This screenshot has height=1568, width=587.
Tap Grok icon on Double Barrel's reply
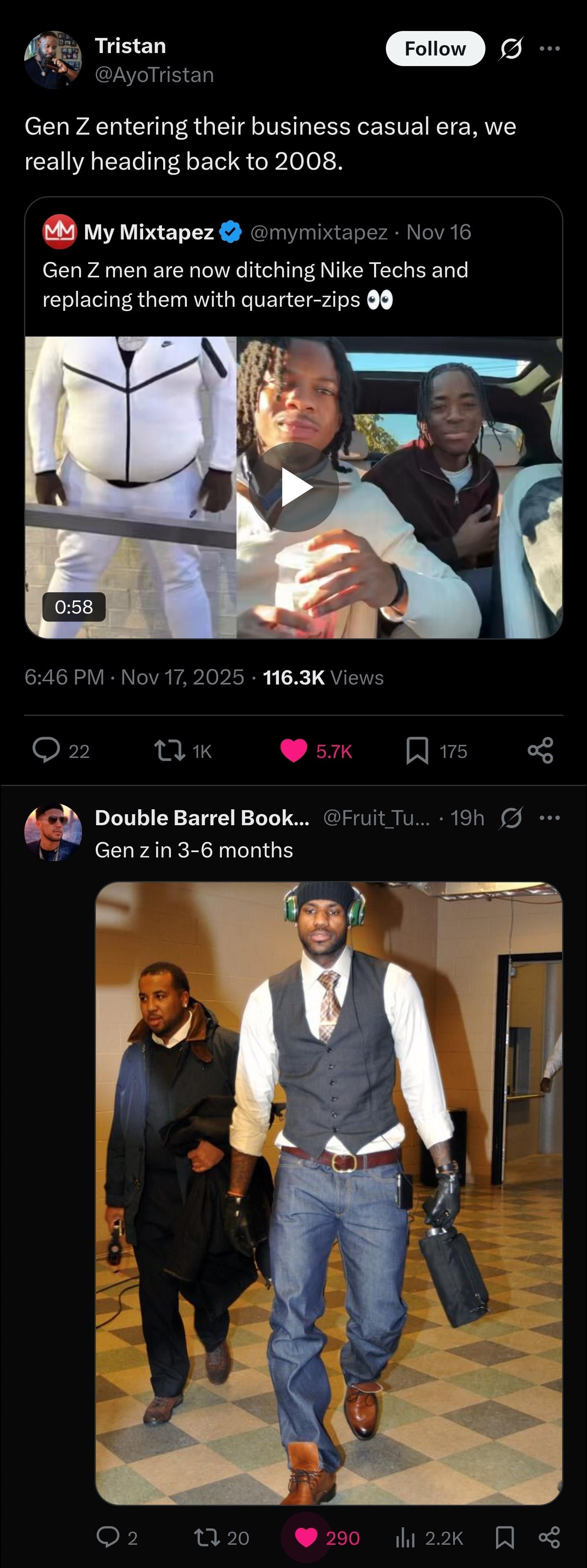(x=510, y=817)
